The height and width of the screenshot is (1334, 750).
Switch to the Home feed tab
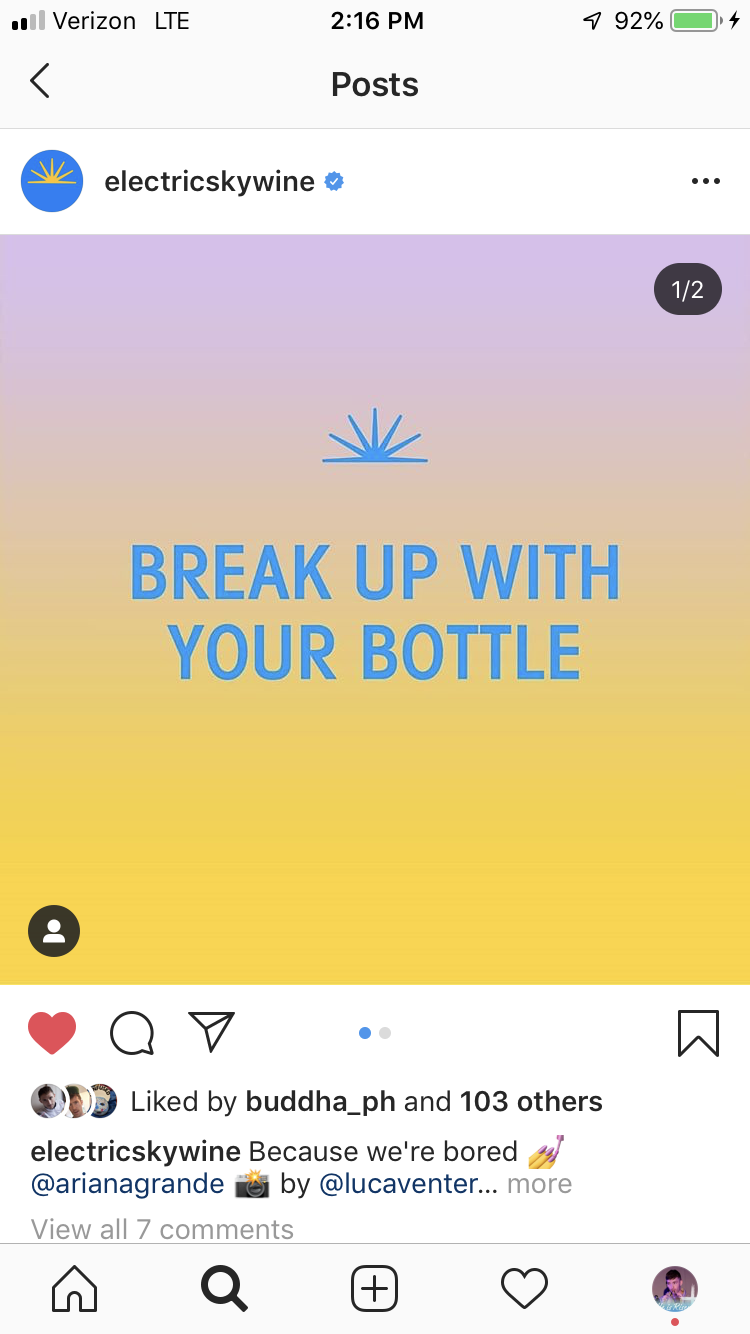coord(75,1288)
